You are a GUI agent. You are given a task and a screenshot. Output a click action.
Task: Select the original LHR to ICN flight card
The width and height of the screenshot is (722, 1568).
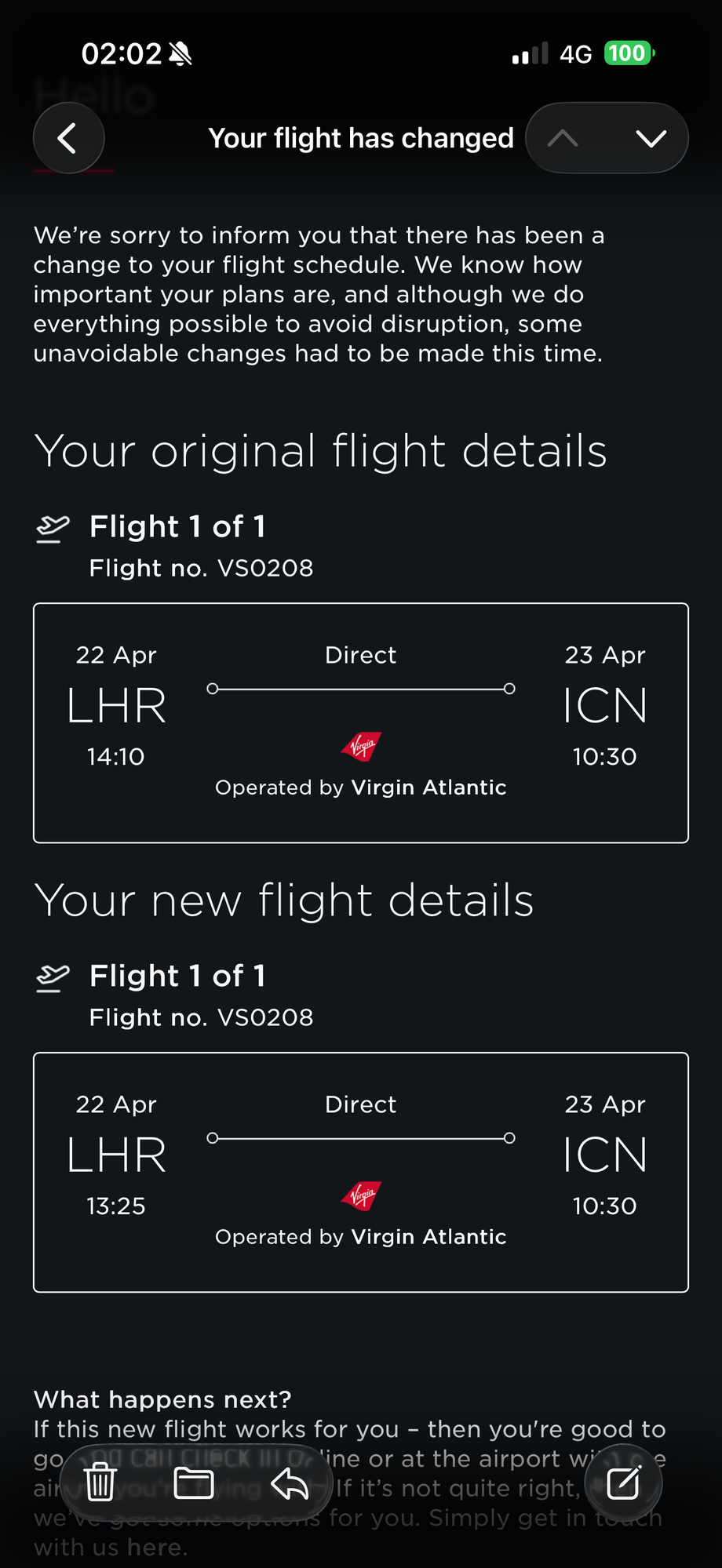[x=360, y=722]
